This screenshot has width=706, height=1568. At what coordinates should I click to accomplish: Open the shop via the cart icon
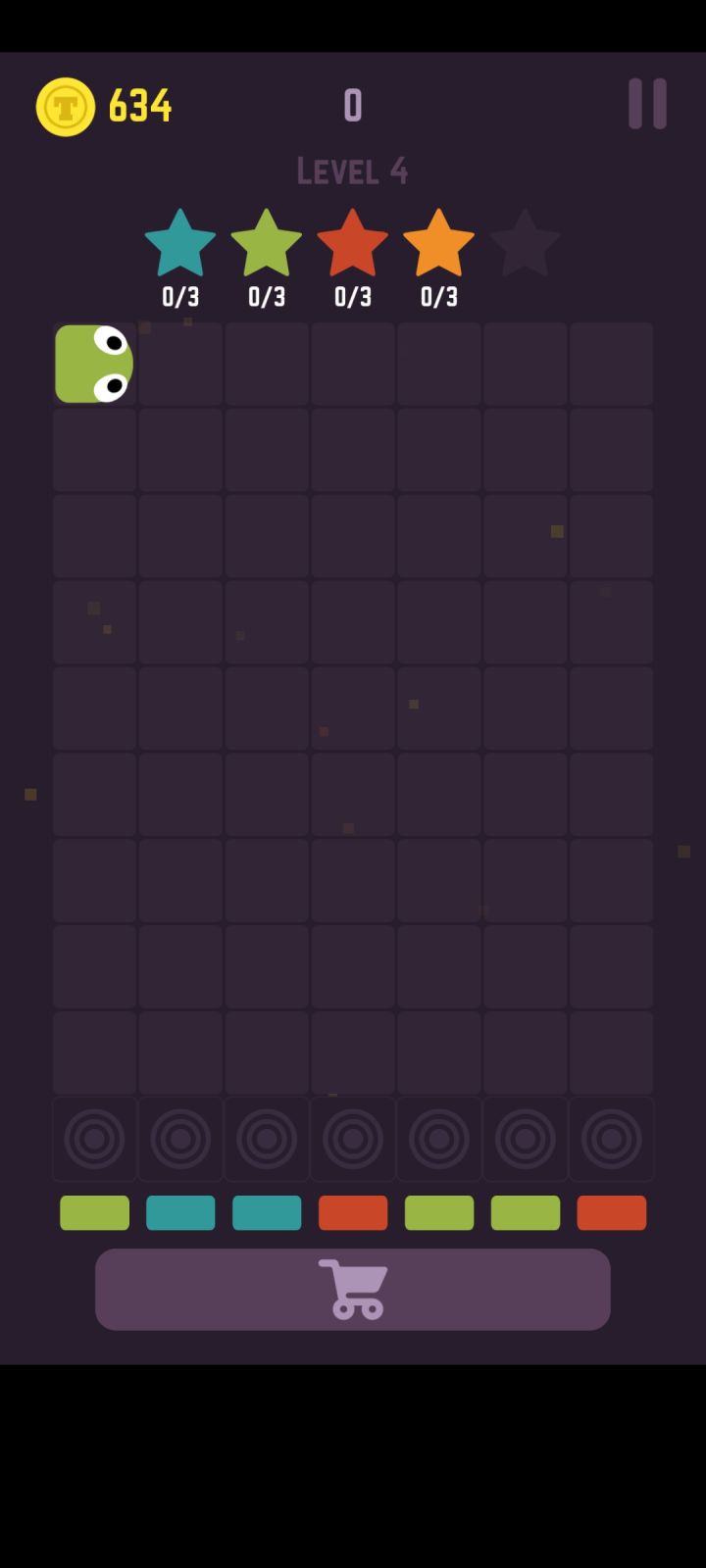click(352, 1289)
